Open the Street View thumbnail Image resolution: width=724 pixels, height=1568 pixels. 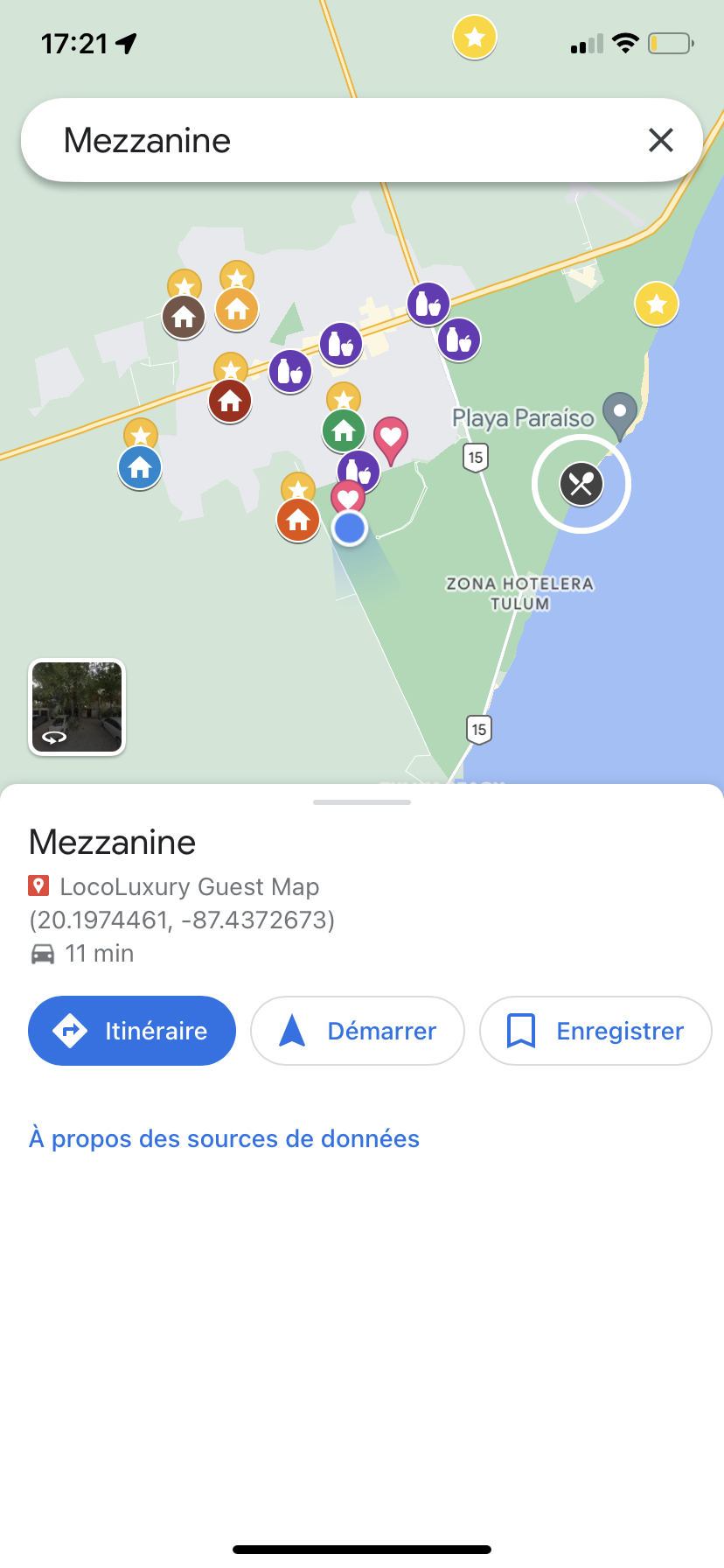click(77, 707)
